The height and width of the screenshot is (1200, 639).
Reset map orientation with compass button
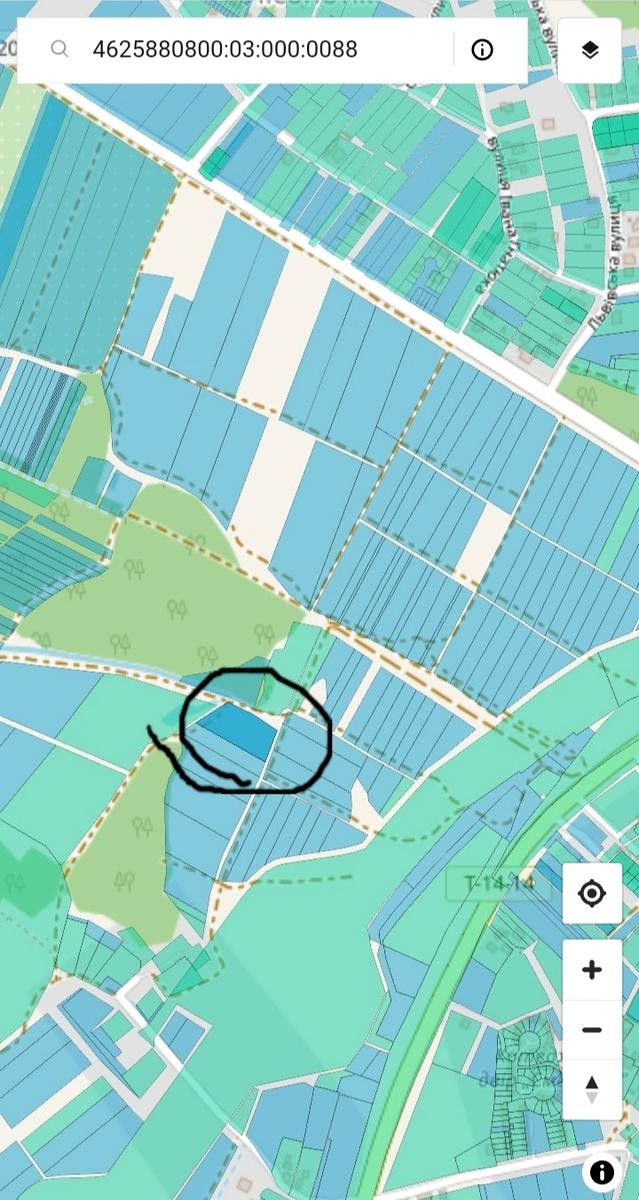click(x=592, y=1089)
